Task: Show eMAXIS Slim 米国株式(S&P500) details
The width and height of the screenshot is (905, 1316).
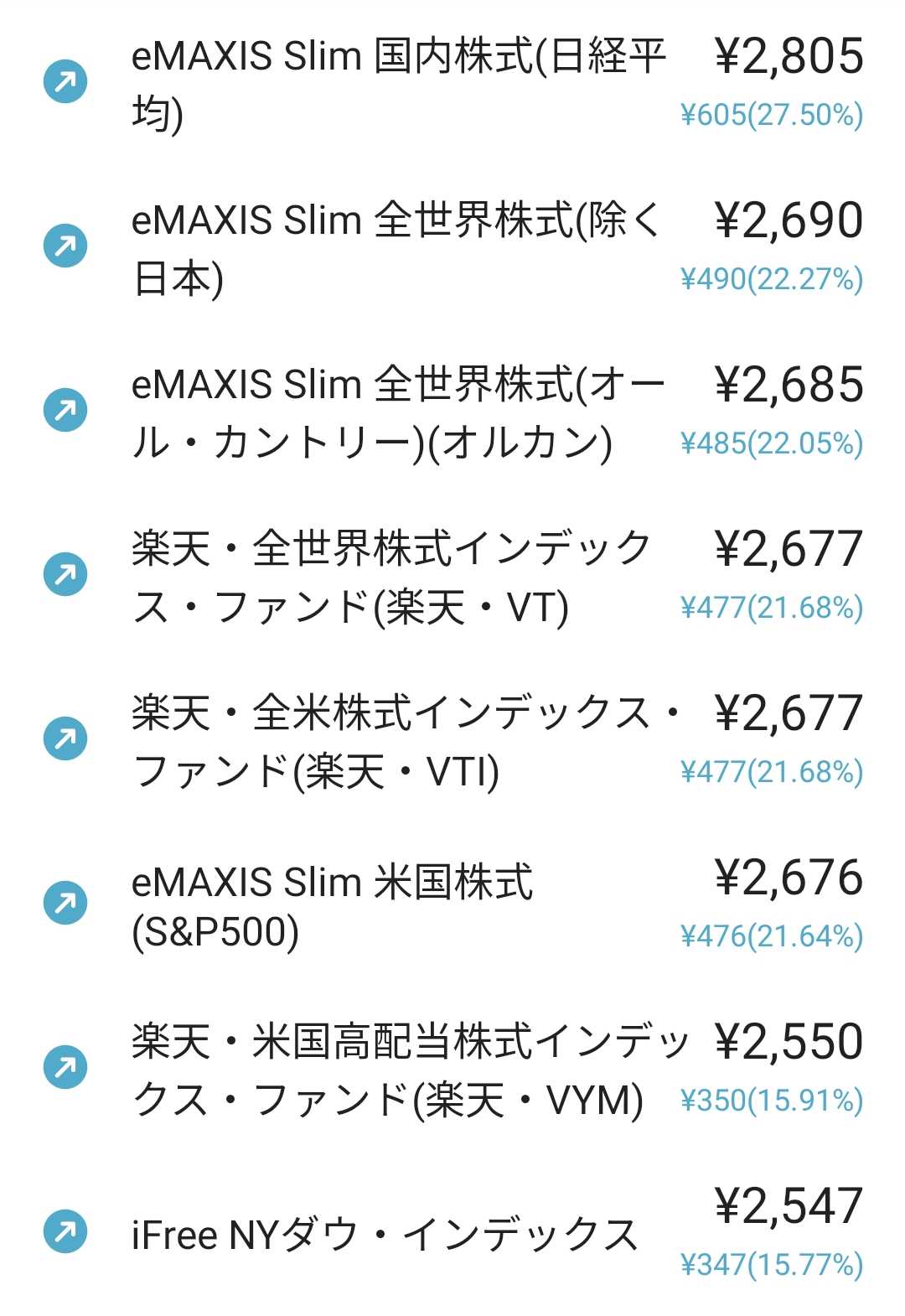Action: point(333,905)
